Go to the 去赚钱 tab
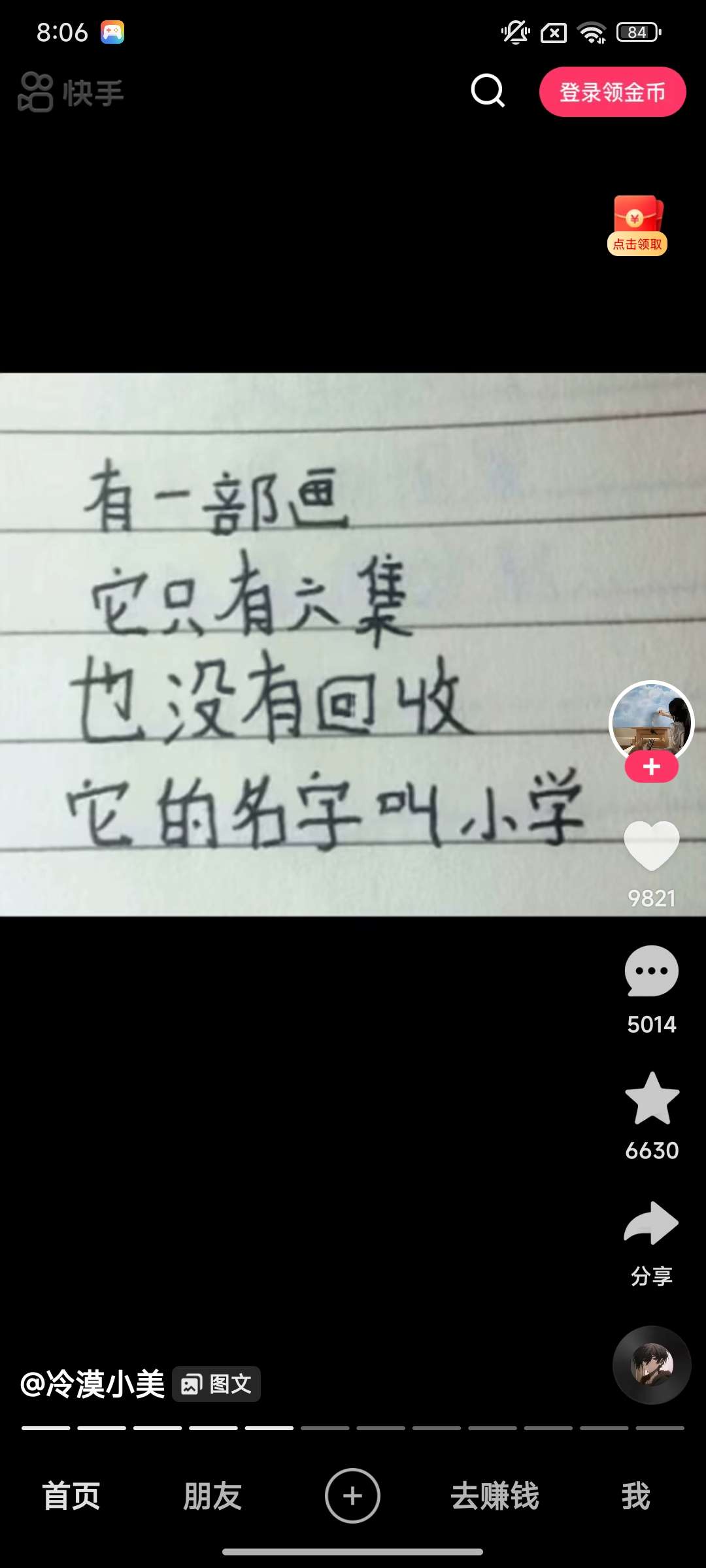 point(495,1496)
